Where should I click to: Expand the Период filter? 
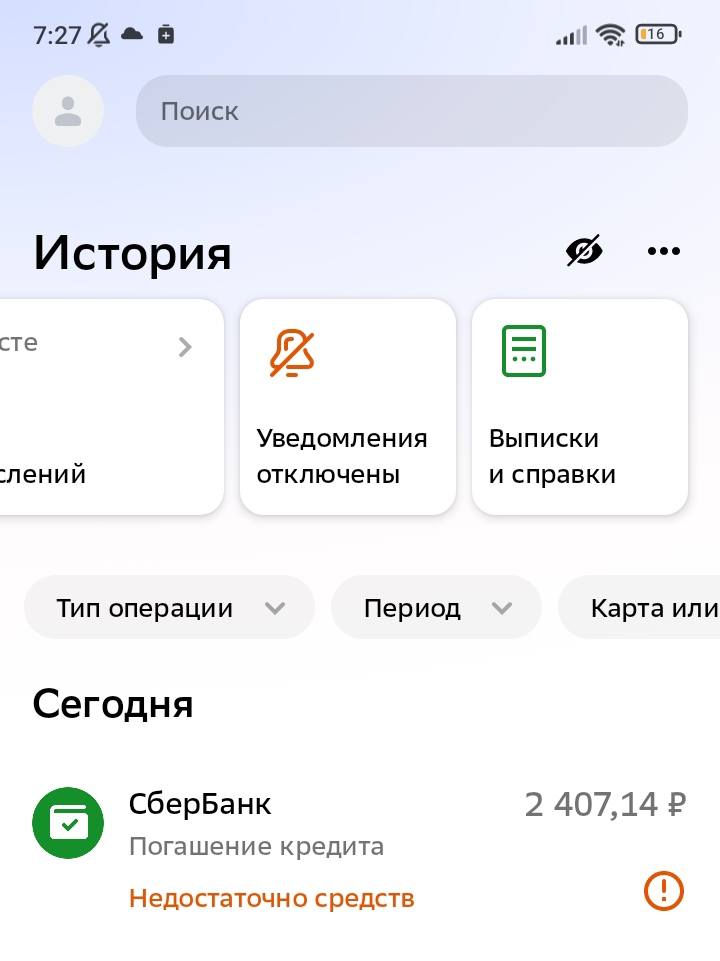[x=436, y=607]
